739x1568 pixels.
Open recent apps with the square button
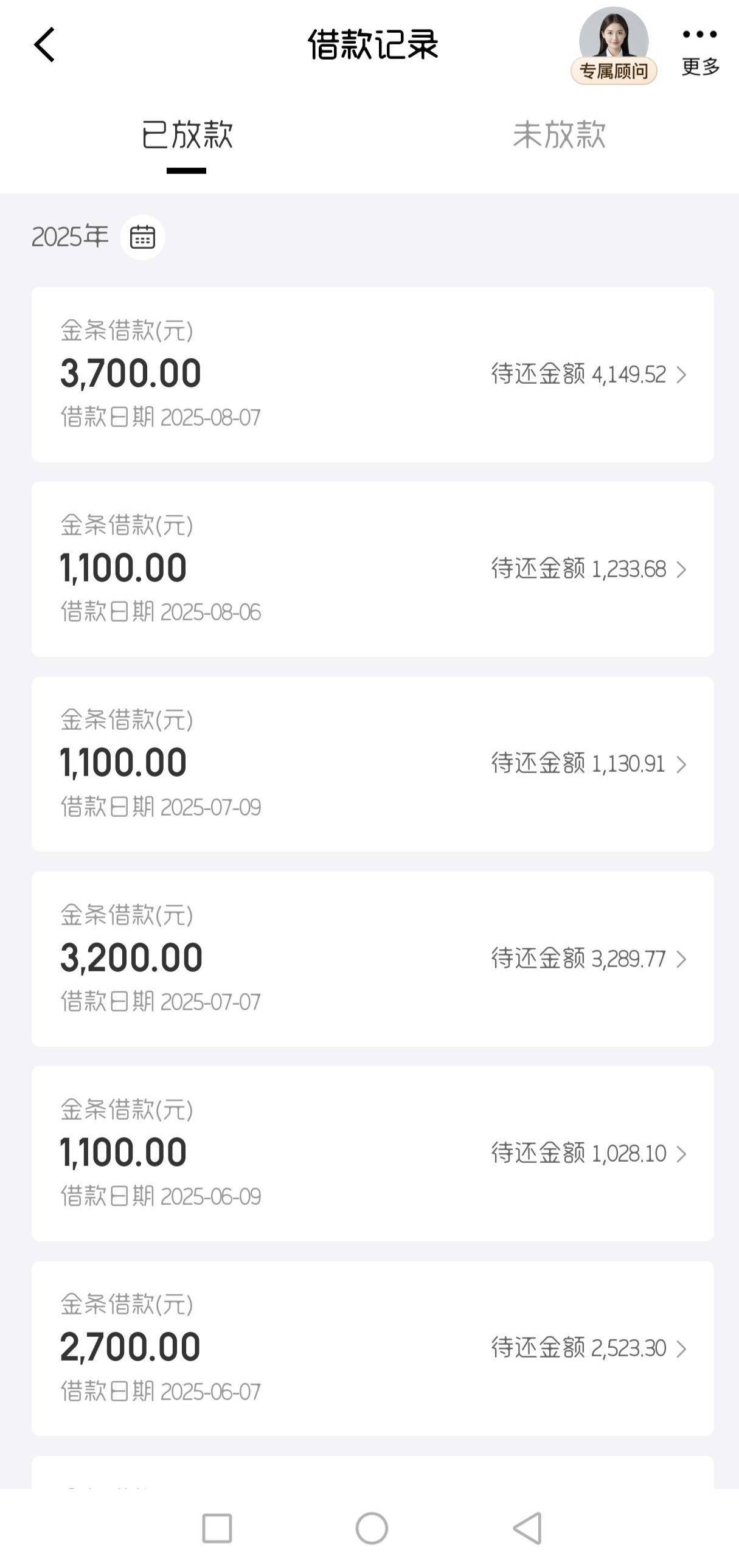click(217, 1528)
